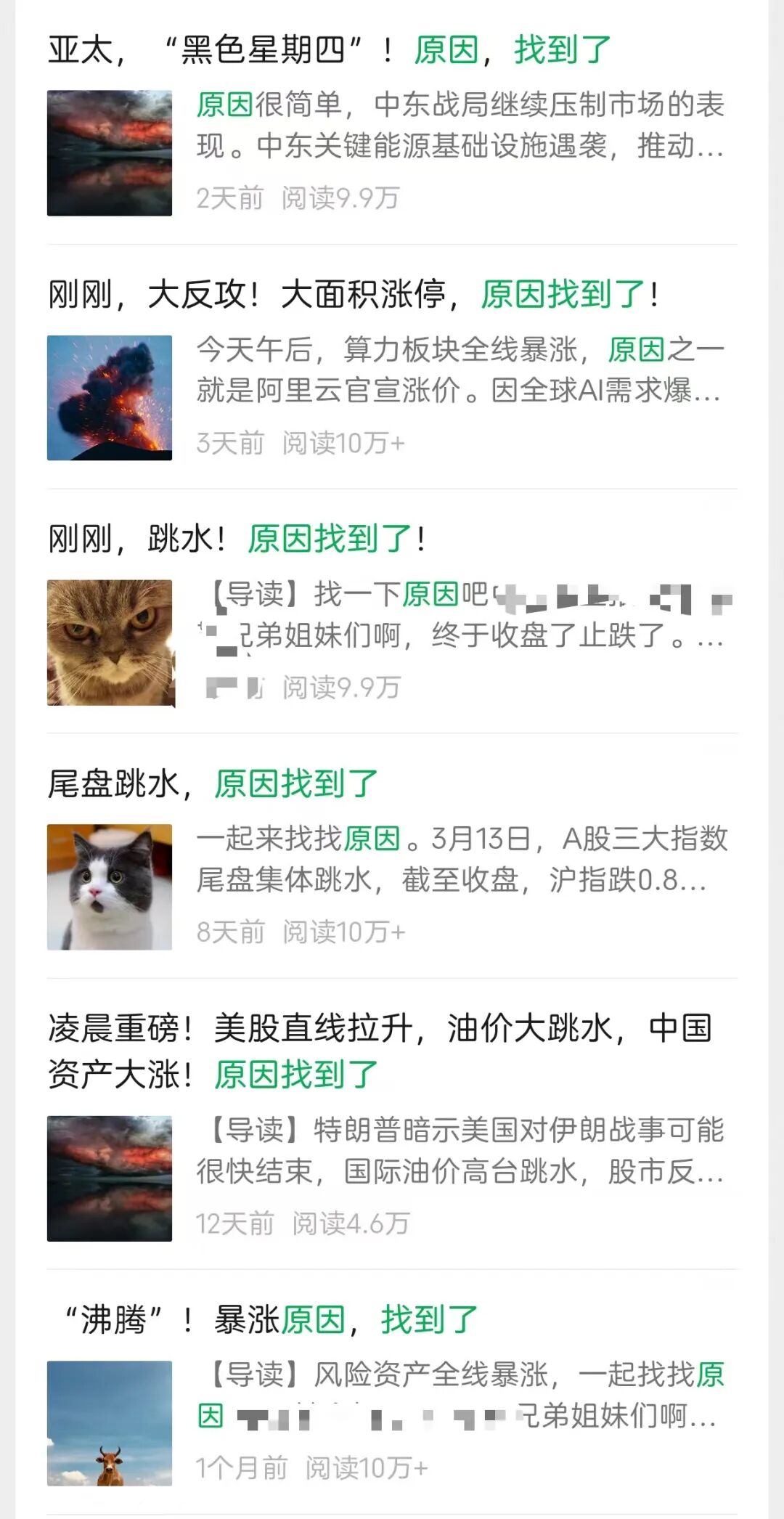This screenshot has width=784, height=1519.
Task: Open the article titled 刚刚，跳水！原因找到了
Action: [x=237, y=539]
